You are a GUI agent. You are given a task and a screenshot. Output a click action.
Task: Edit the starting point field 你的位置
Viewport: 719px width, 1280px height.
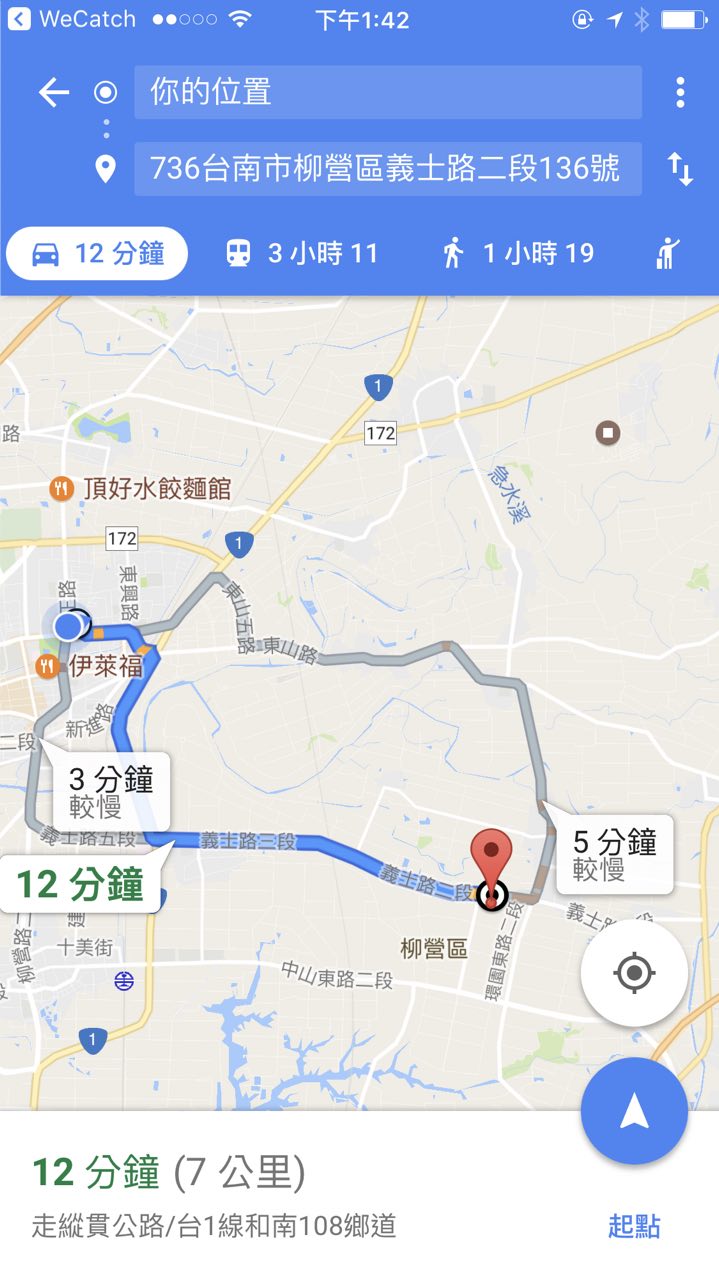point(387,93)
